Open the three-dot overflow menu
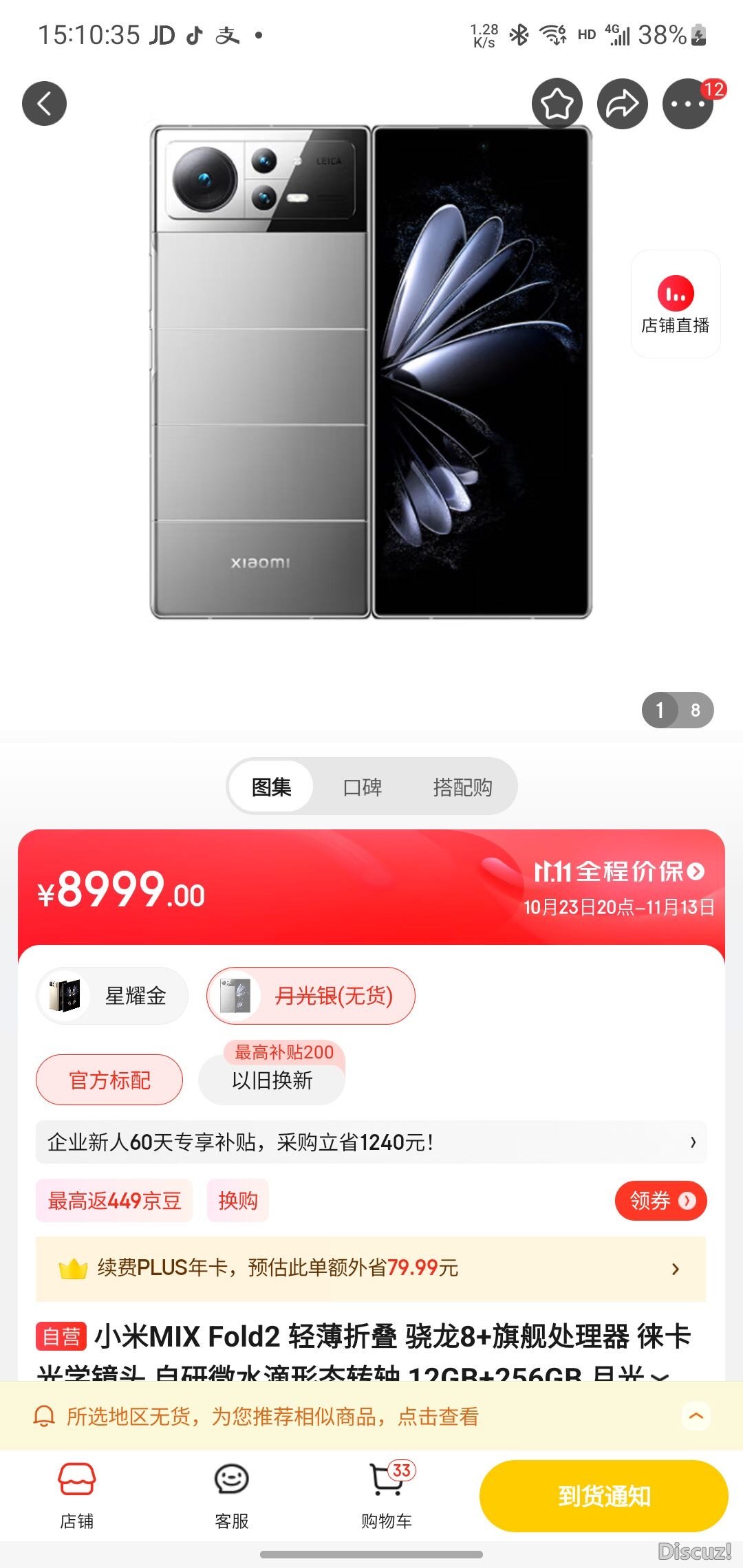 [x=687, y=104]
